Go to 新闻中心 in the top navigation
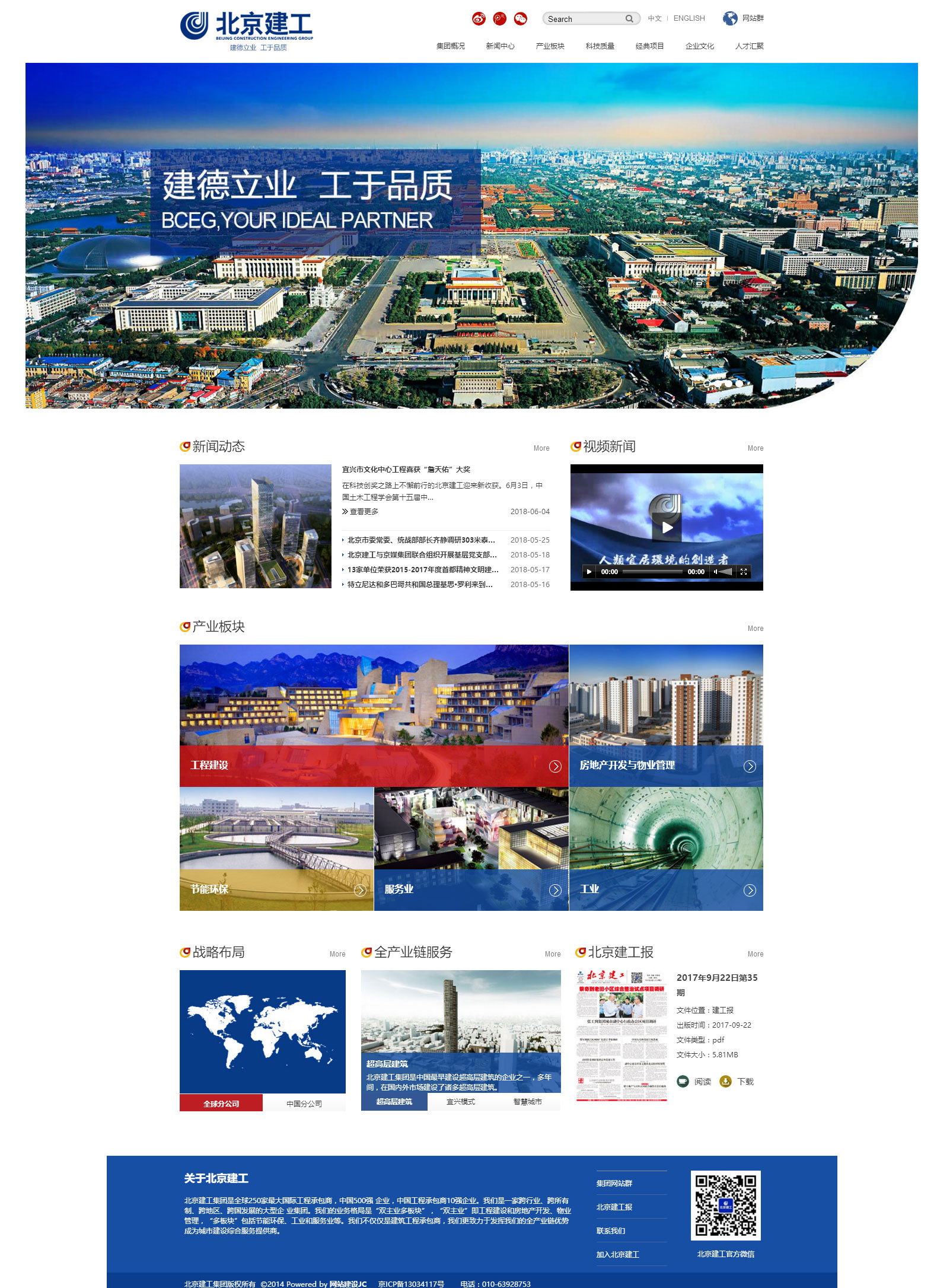Image resolution: width=937 pixels, height=1288 pixels. (500, 46)
